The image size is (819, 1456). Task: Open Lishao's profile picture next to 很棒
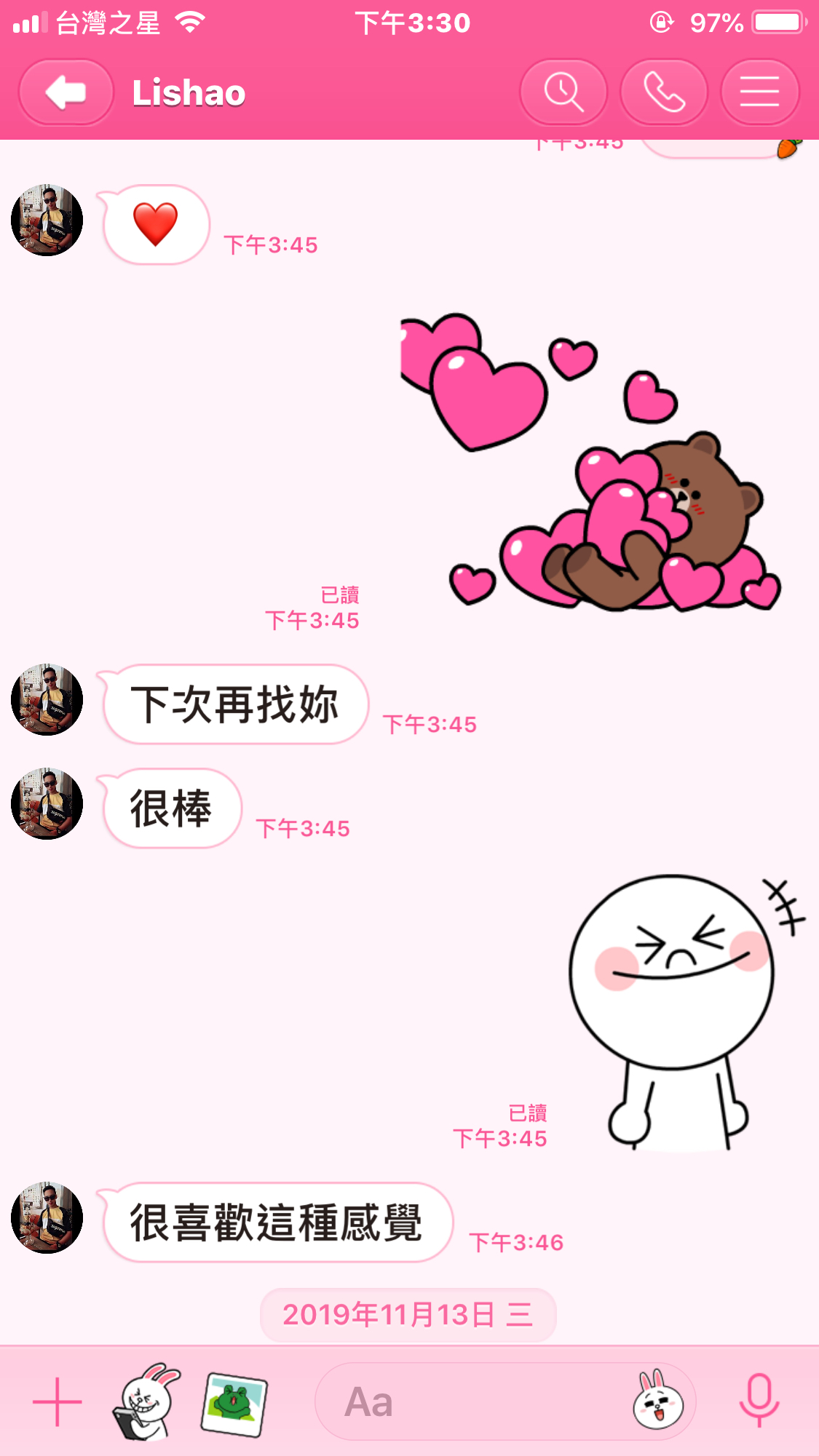pos(47,803)
